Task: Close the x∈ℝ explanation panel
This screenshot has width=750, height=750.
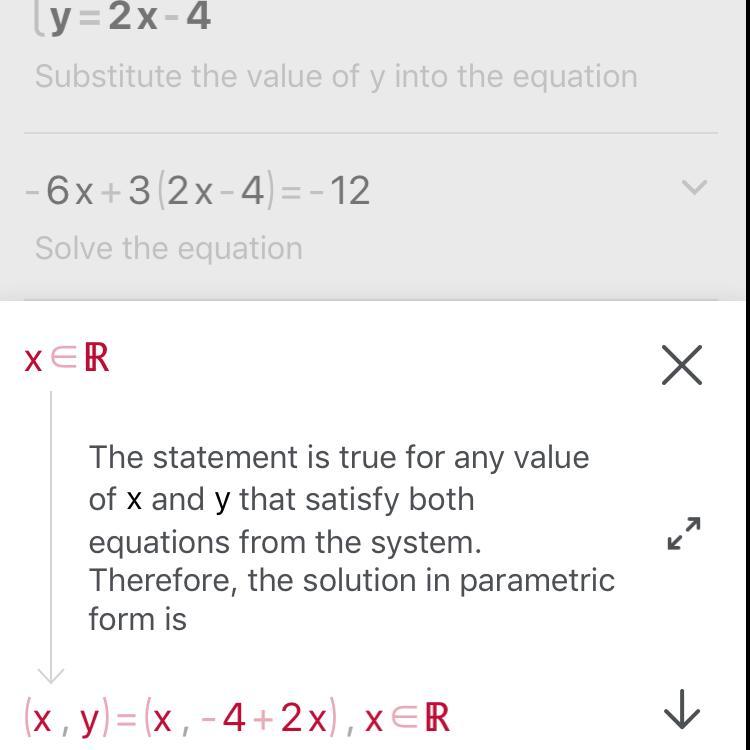Action: click(682, 364)
